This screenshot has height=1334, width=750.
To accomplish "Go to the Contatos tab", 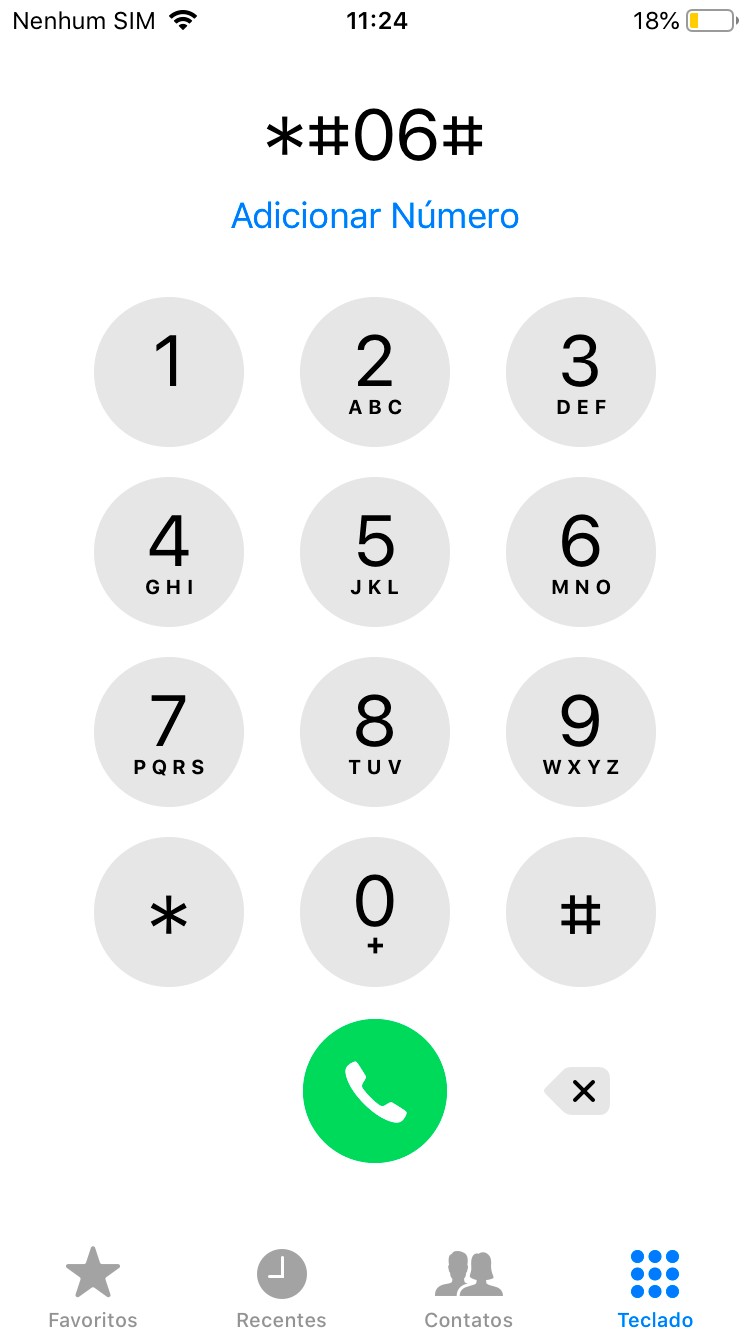I will pos(469,1288).
